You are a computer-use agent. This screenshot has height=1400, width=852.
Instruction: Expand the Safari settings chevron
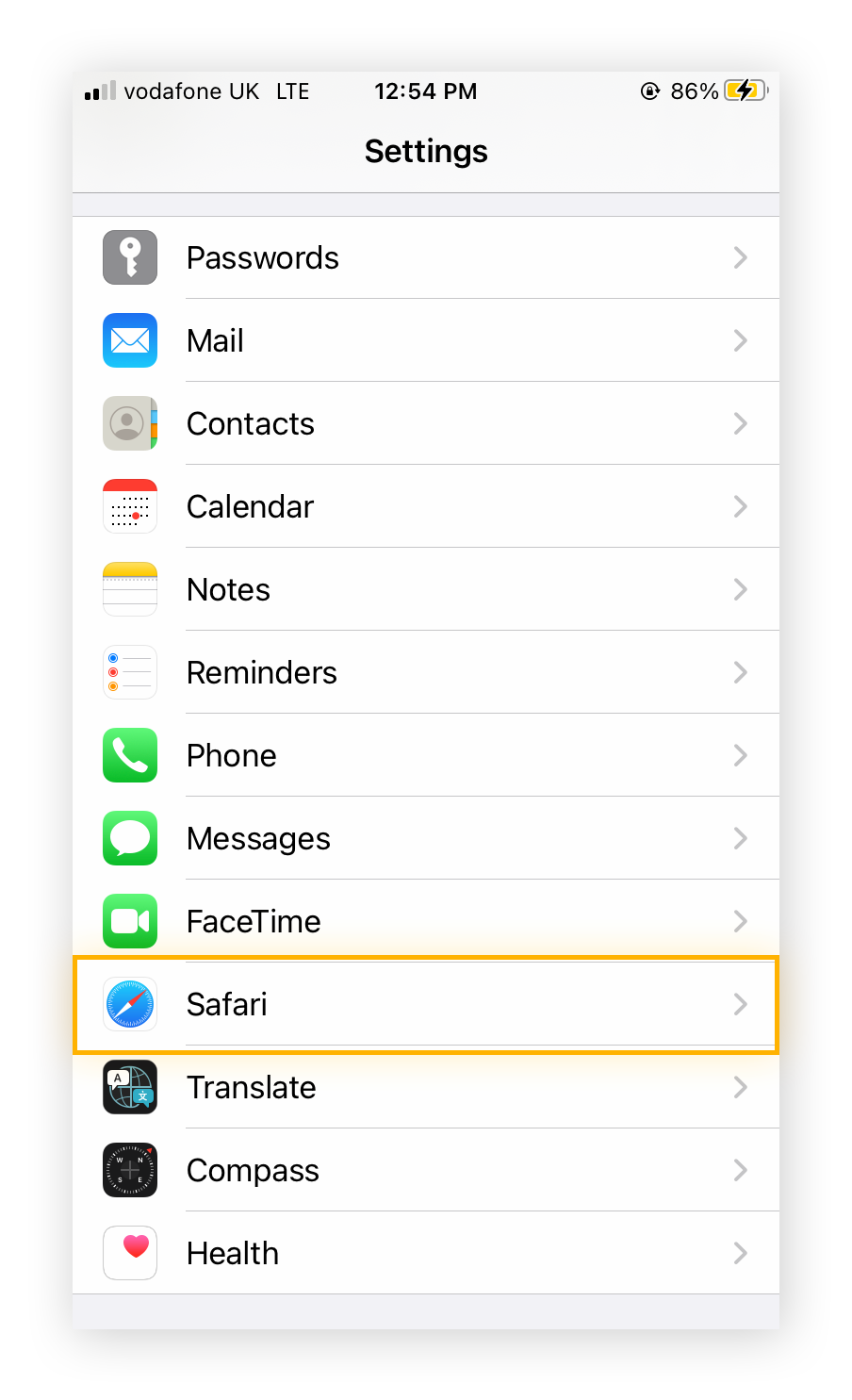point(741,1004)
